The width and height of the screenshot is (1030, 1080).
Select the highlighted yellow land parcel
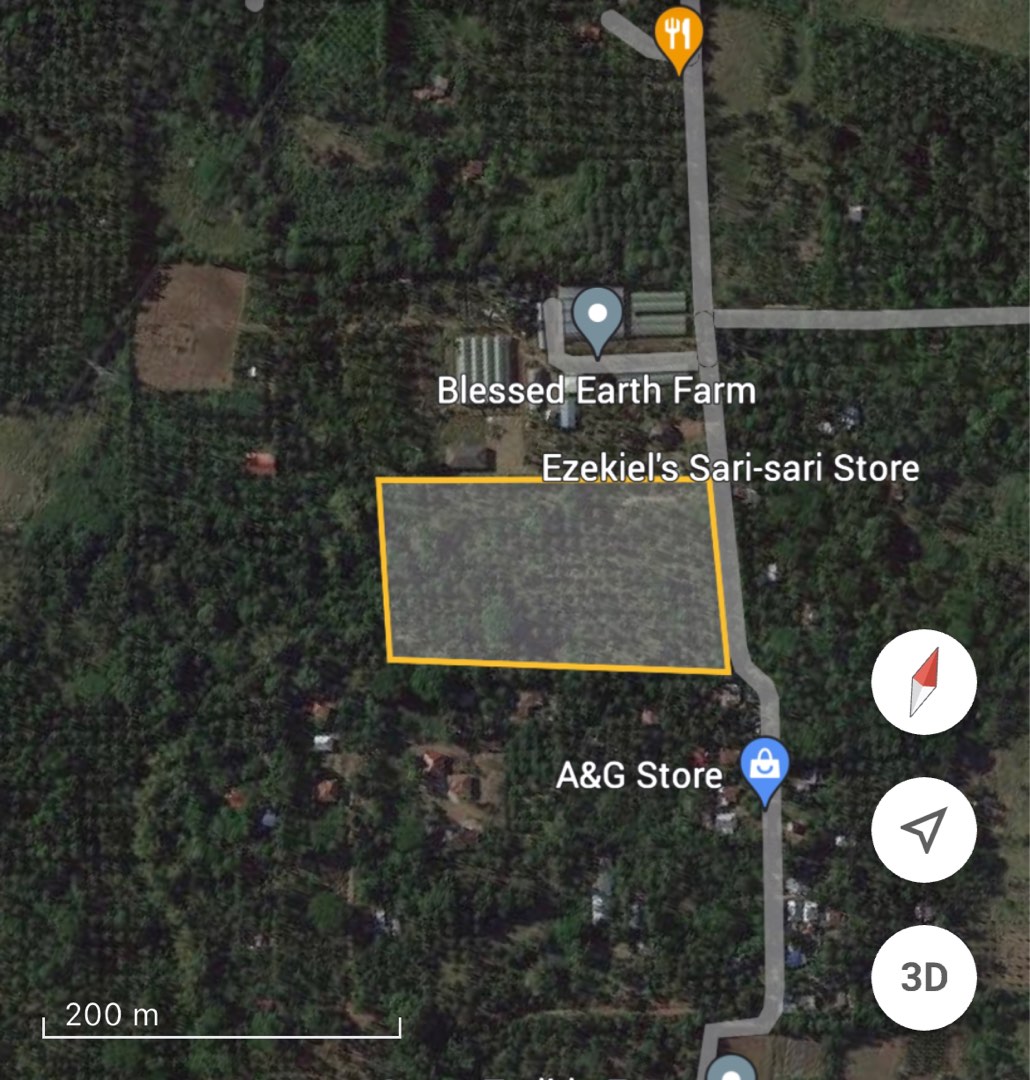(550, 575)
